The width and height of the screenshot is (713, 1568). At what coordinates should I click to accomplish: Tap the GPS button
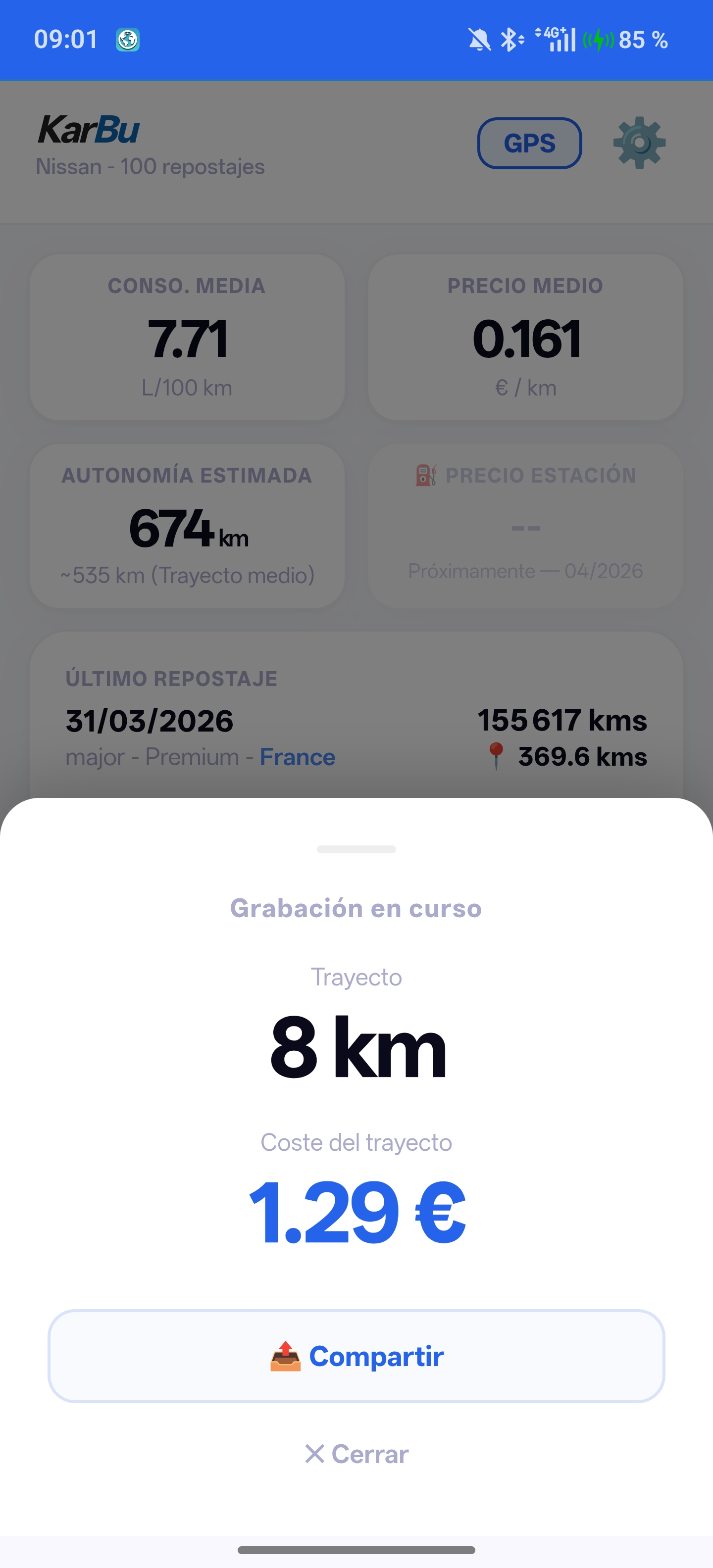click(529, 144)
